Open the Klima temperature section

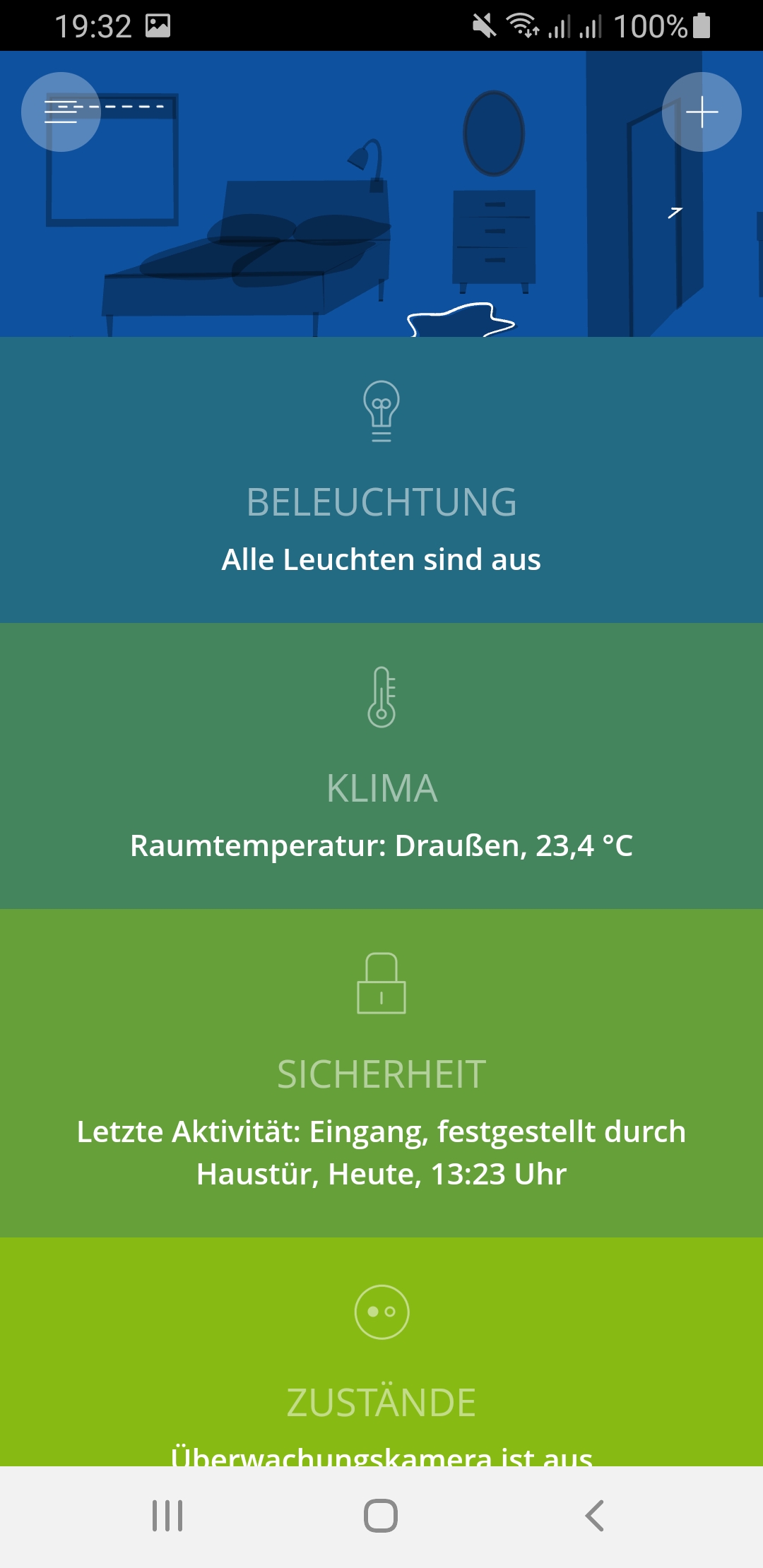point(381,766)
